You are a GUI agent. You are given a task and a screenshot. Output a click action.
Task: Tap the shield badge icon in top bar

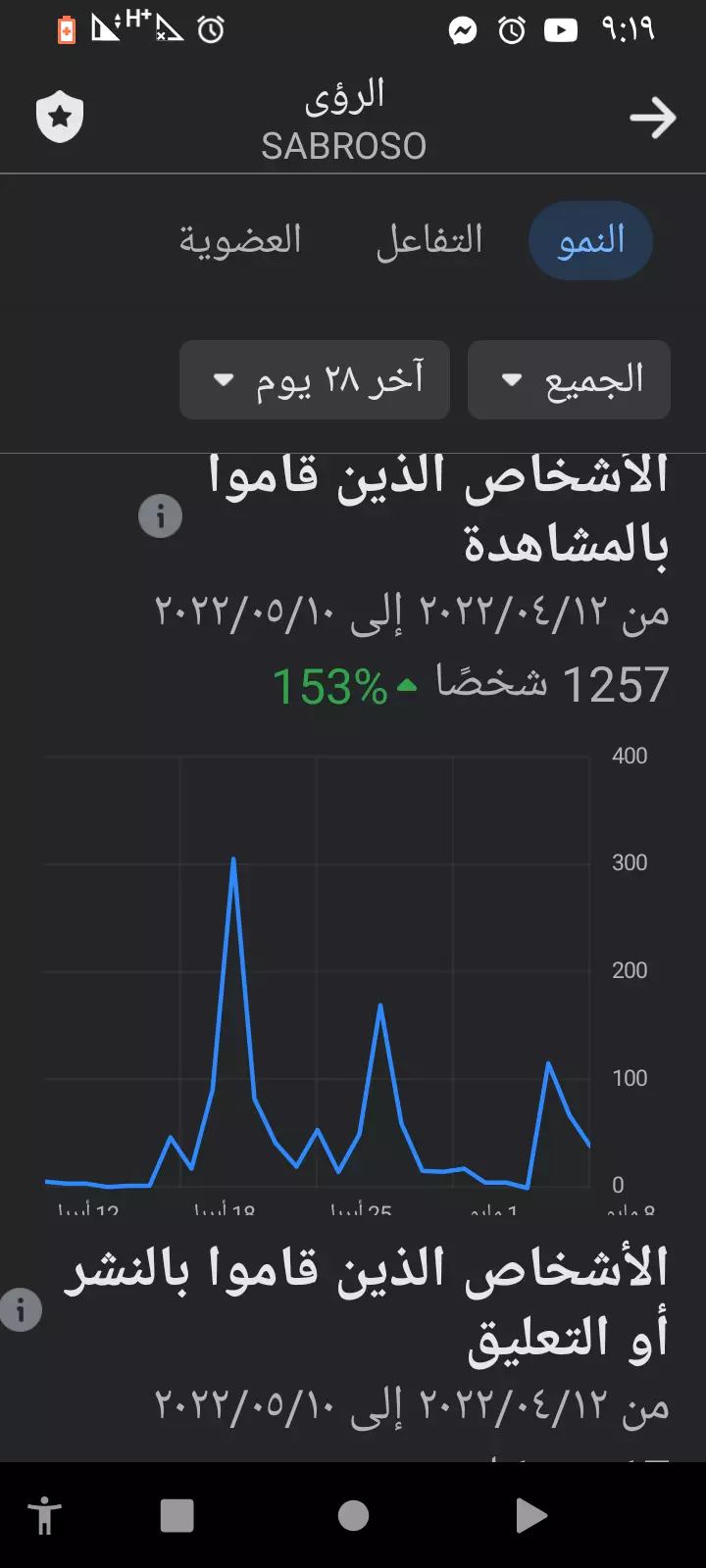click(x=60, y=115)
